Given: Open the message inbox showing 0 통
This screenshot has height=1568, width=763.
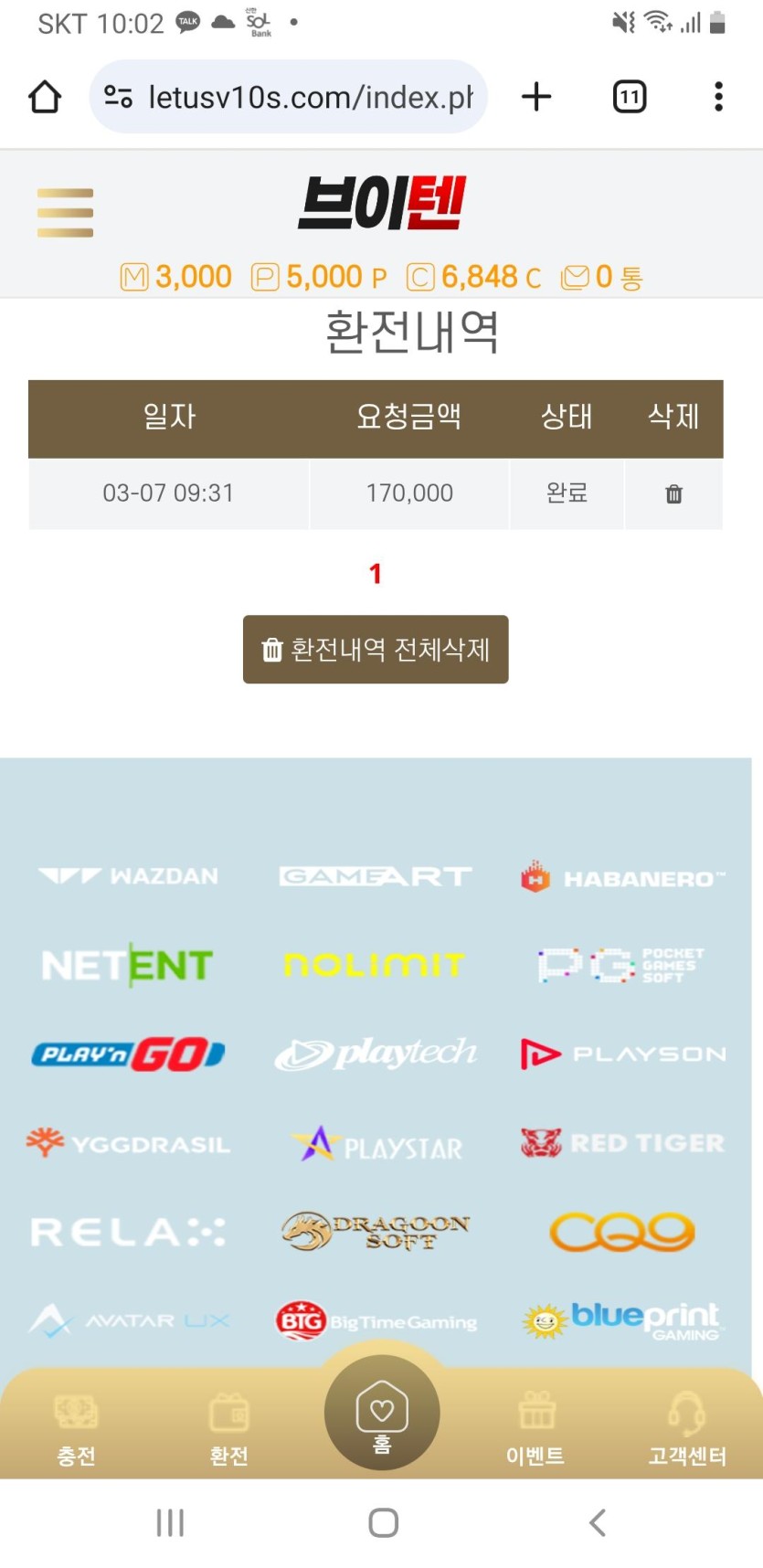Looking at the screenshot, I should 602,277.
